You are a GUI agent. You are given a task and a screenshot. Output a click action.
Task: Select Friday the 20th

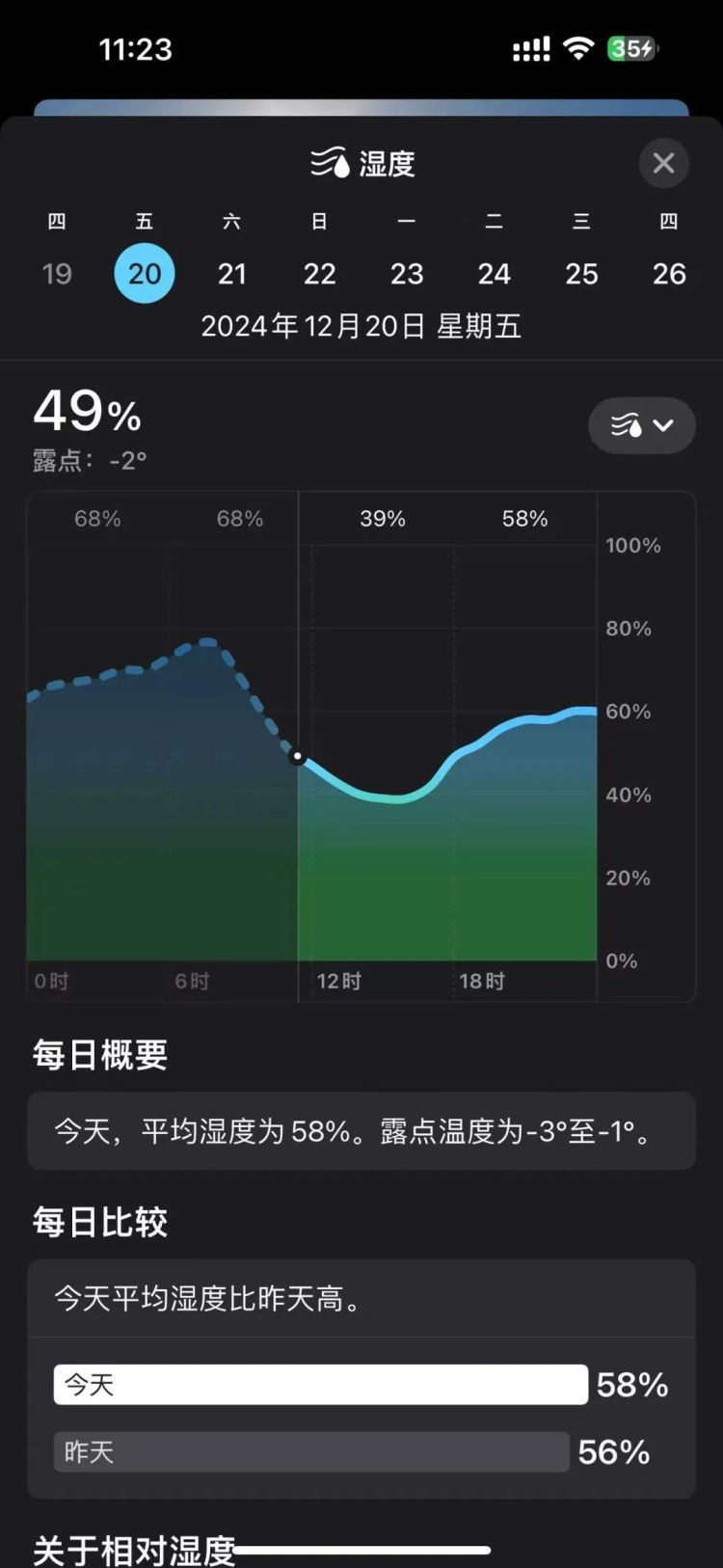tap(145, 274)
